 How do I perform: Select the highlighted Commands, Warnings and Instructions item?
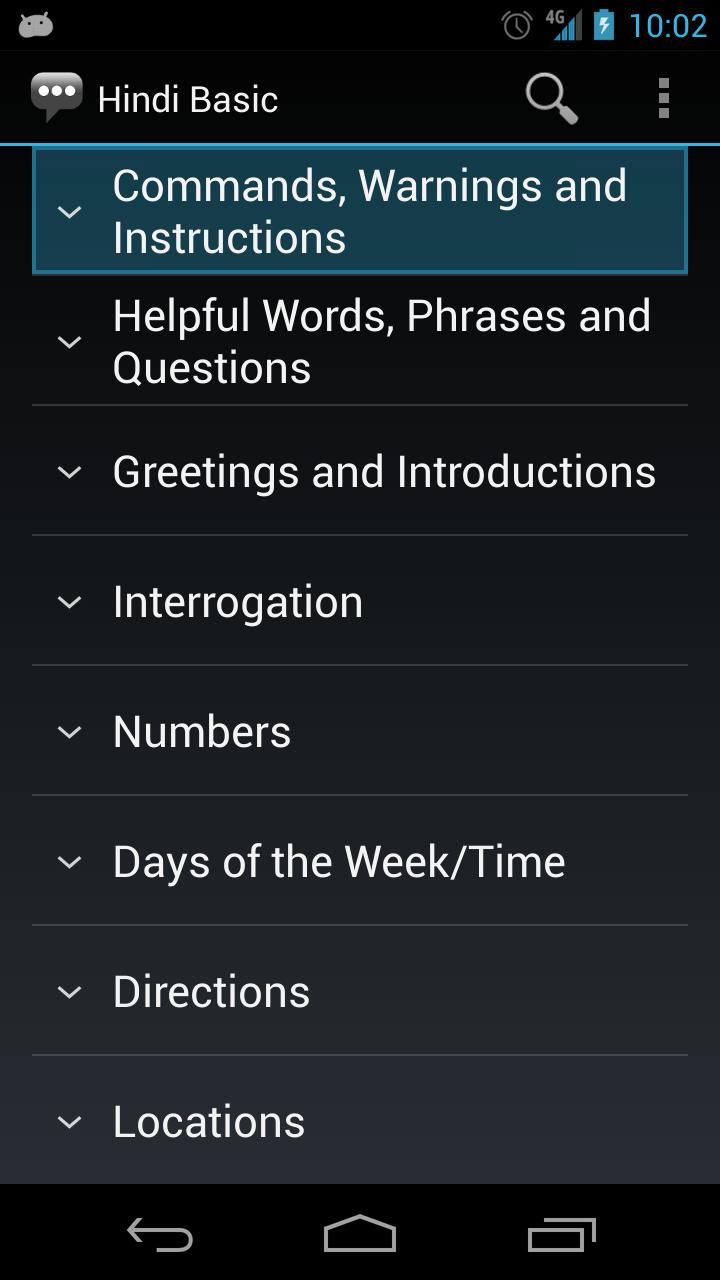pos(360,210)
